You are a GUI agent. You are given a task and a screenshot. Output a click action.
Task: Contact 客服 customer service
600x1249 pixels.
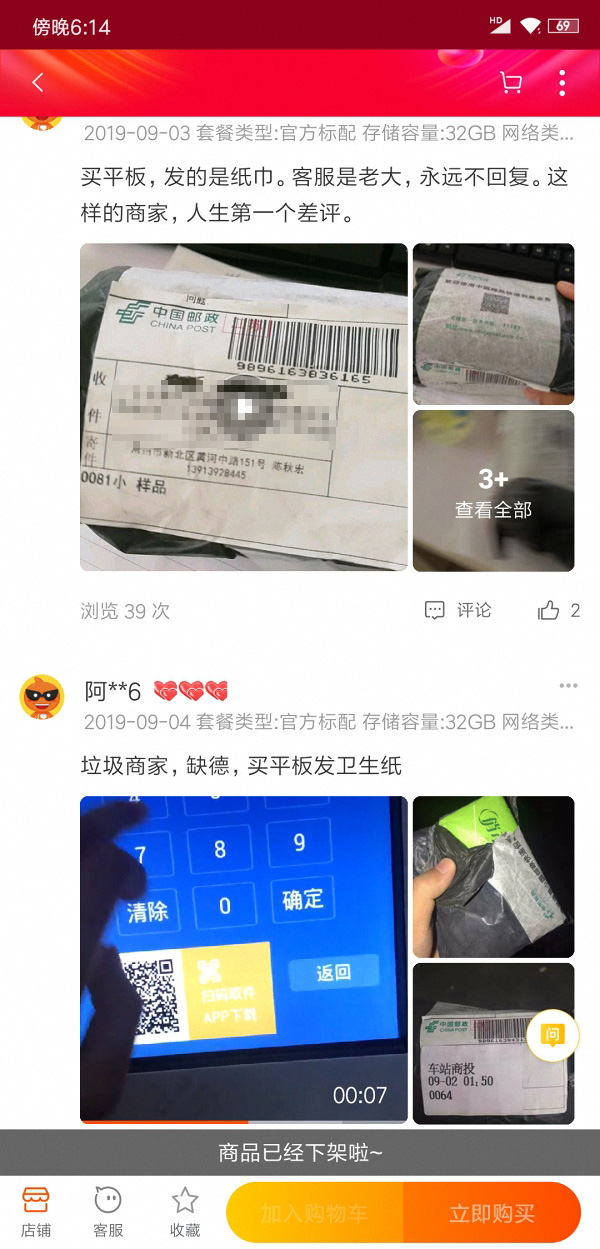coord(108,1211)
